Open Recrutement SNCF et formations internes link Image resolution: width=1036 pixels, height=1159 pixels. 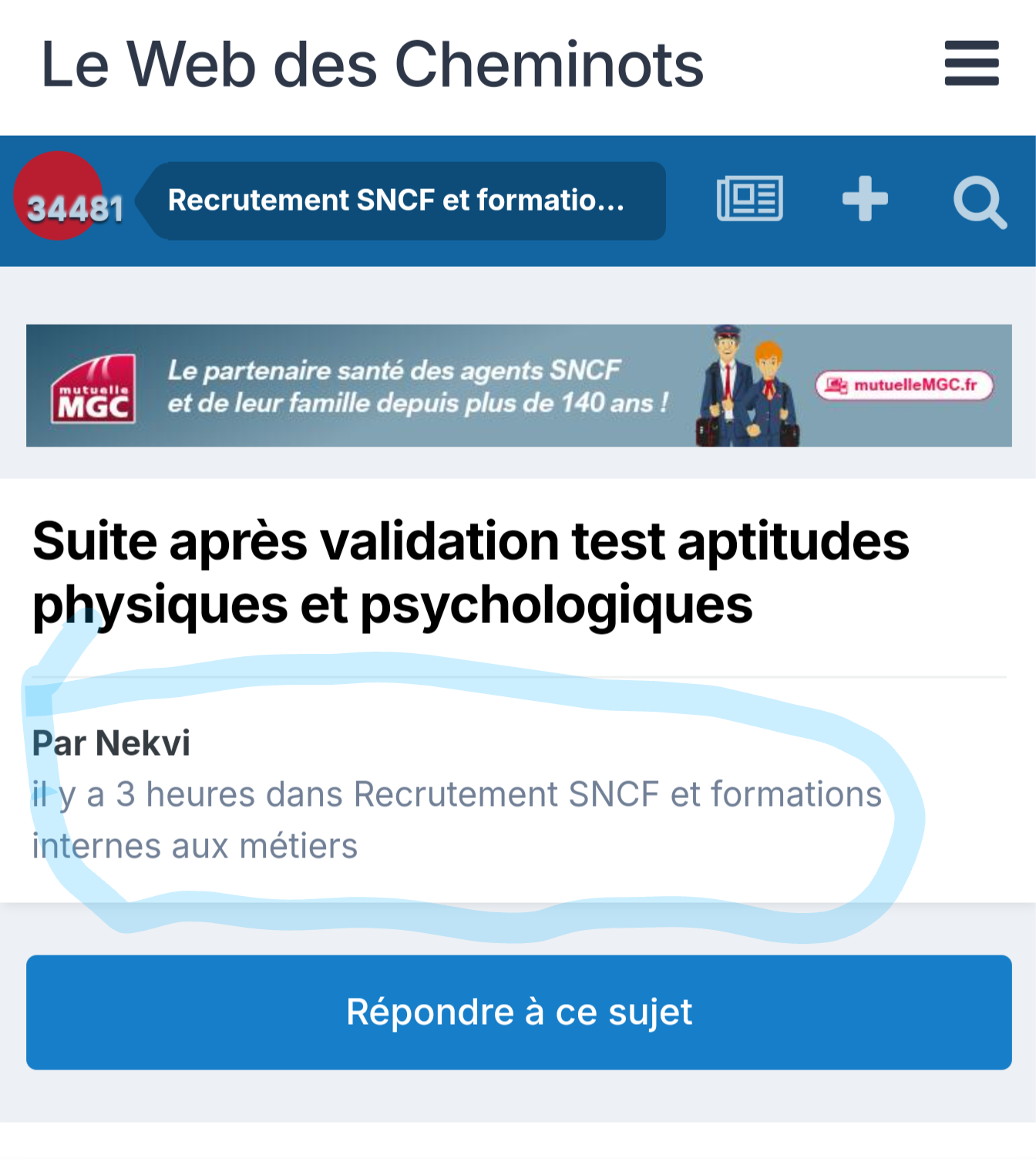617,794
